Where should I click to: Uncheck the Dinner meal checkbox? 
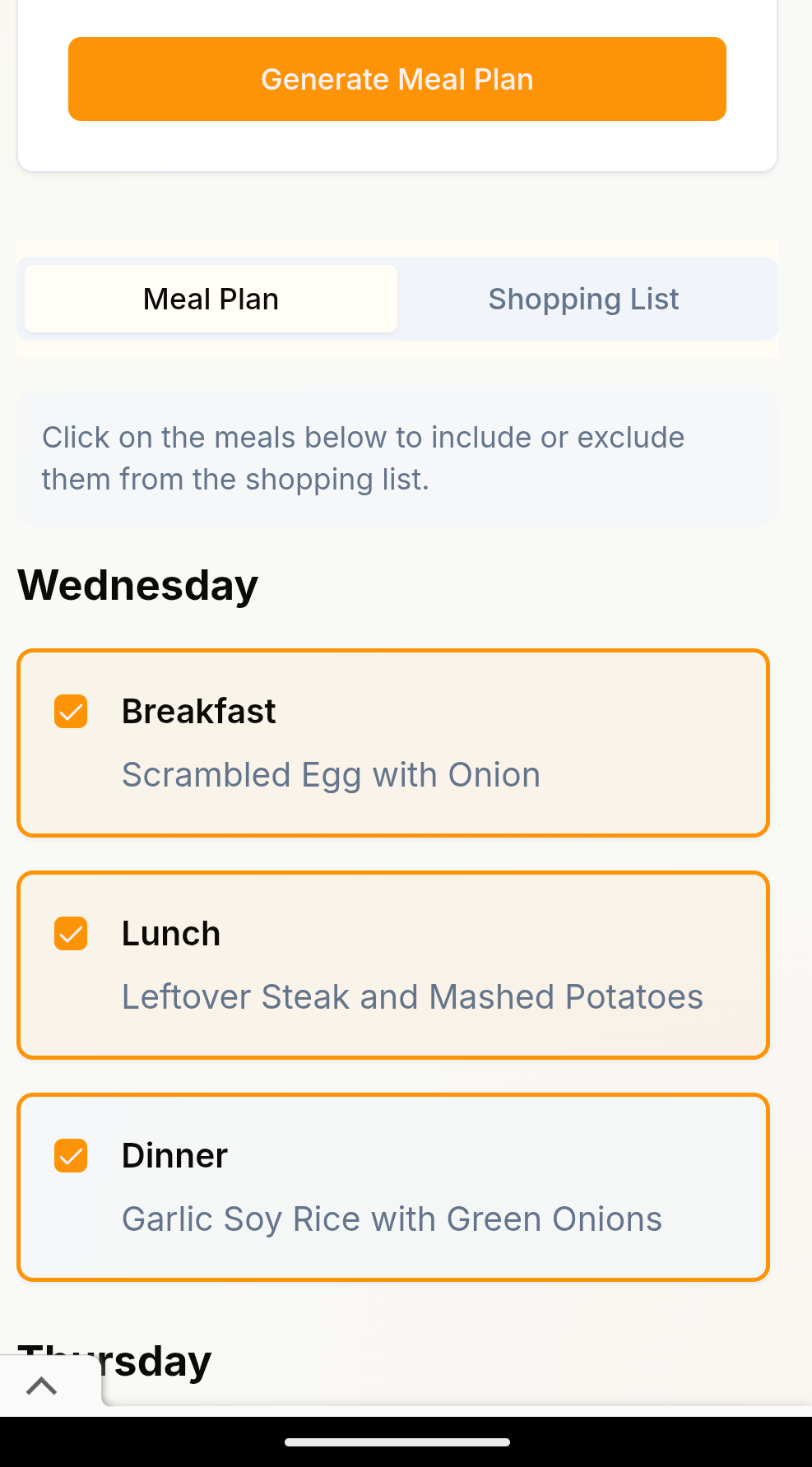[x=71, y=1156]
